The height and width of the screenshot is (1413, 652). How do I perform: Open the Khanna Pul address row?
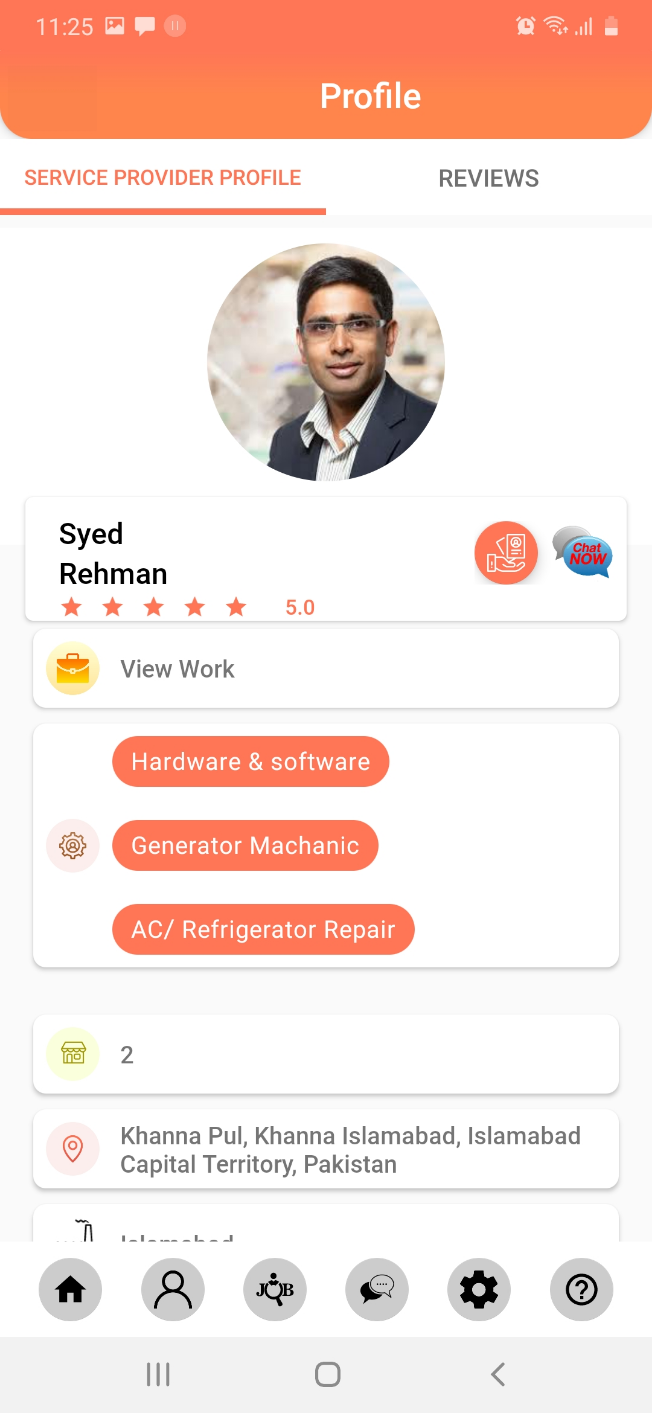326,1150
